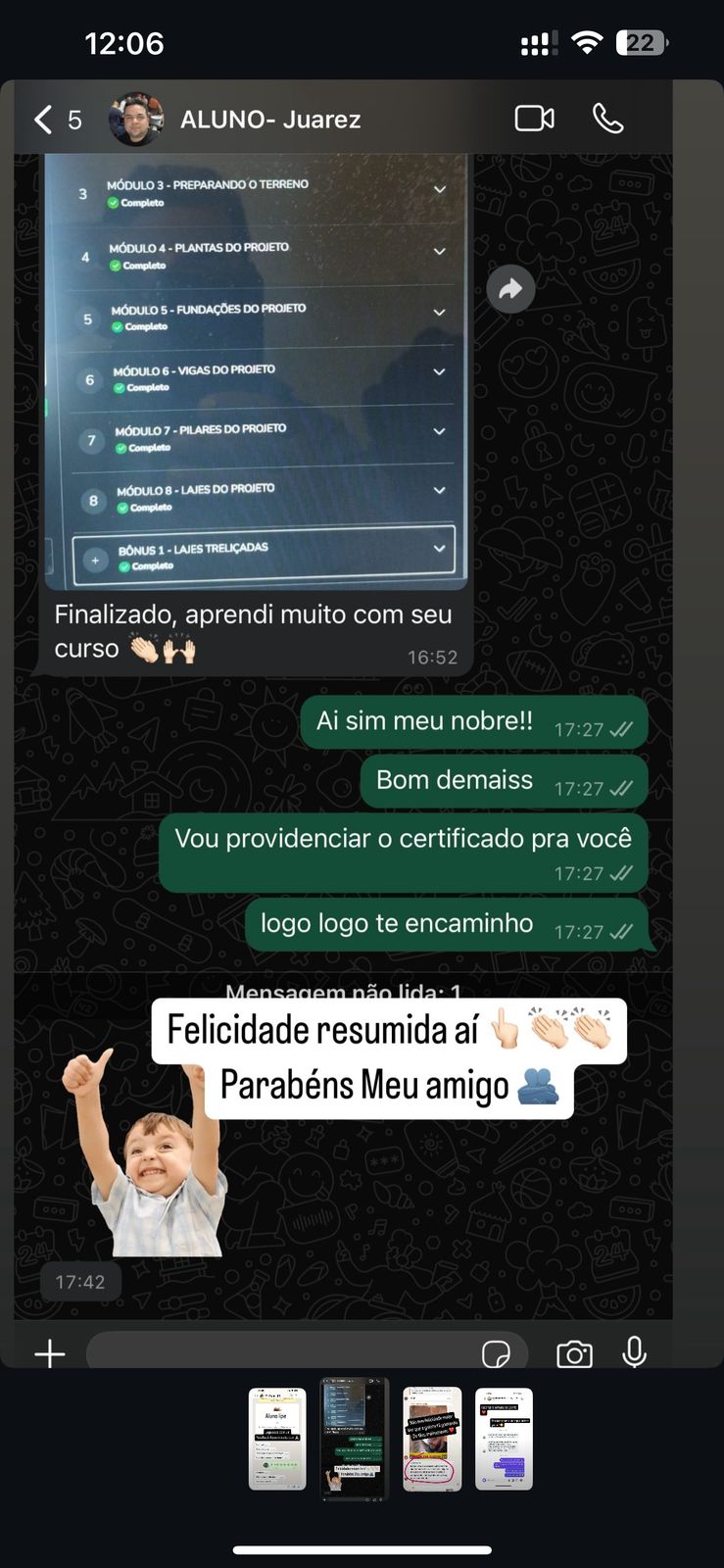This screenshot has height=1568, width=724.
Task: Open the thumbnail with the pink circled text
Action: click(x=432, y=1439)
